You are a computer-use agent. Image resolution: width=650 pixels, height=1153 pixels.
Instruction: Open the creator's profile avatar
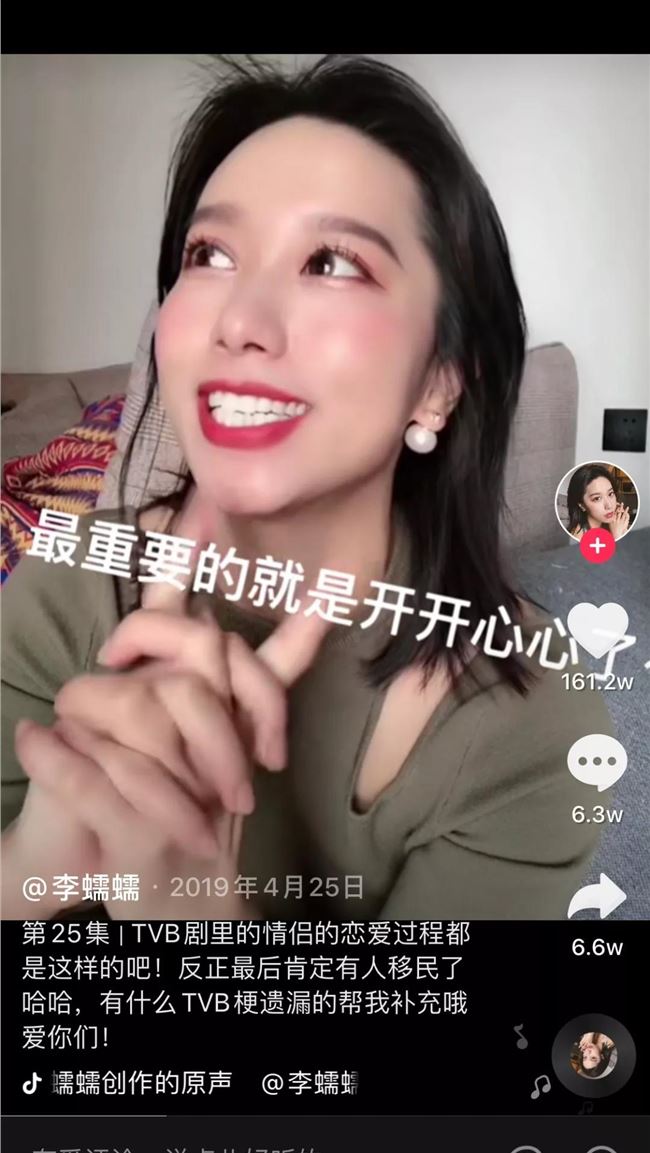click(x=596, y=500)
